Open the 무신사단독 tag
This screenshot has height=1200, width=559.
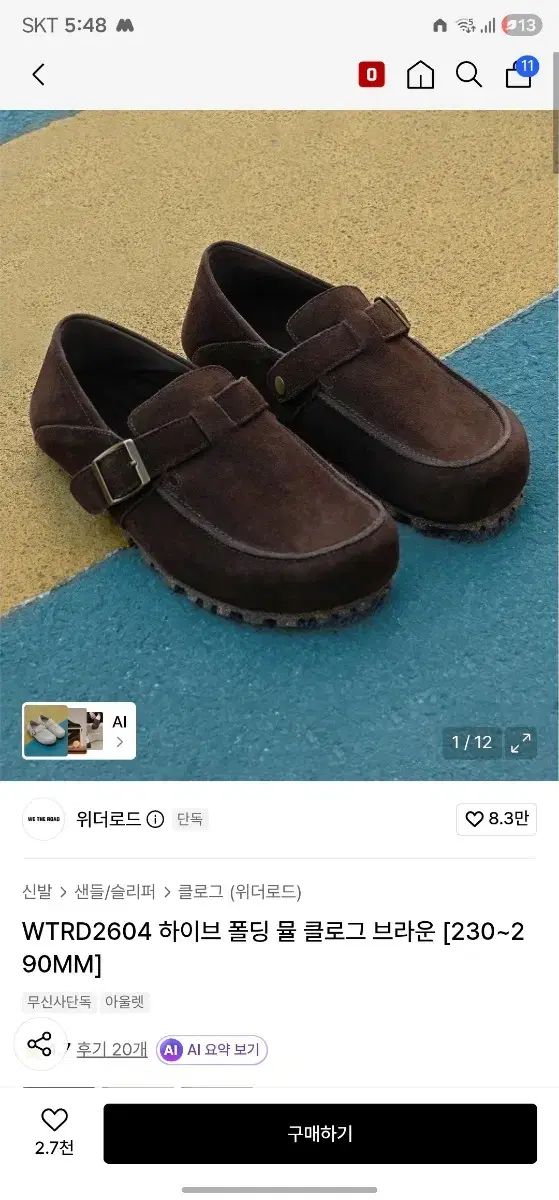coord(59,1001)
